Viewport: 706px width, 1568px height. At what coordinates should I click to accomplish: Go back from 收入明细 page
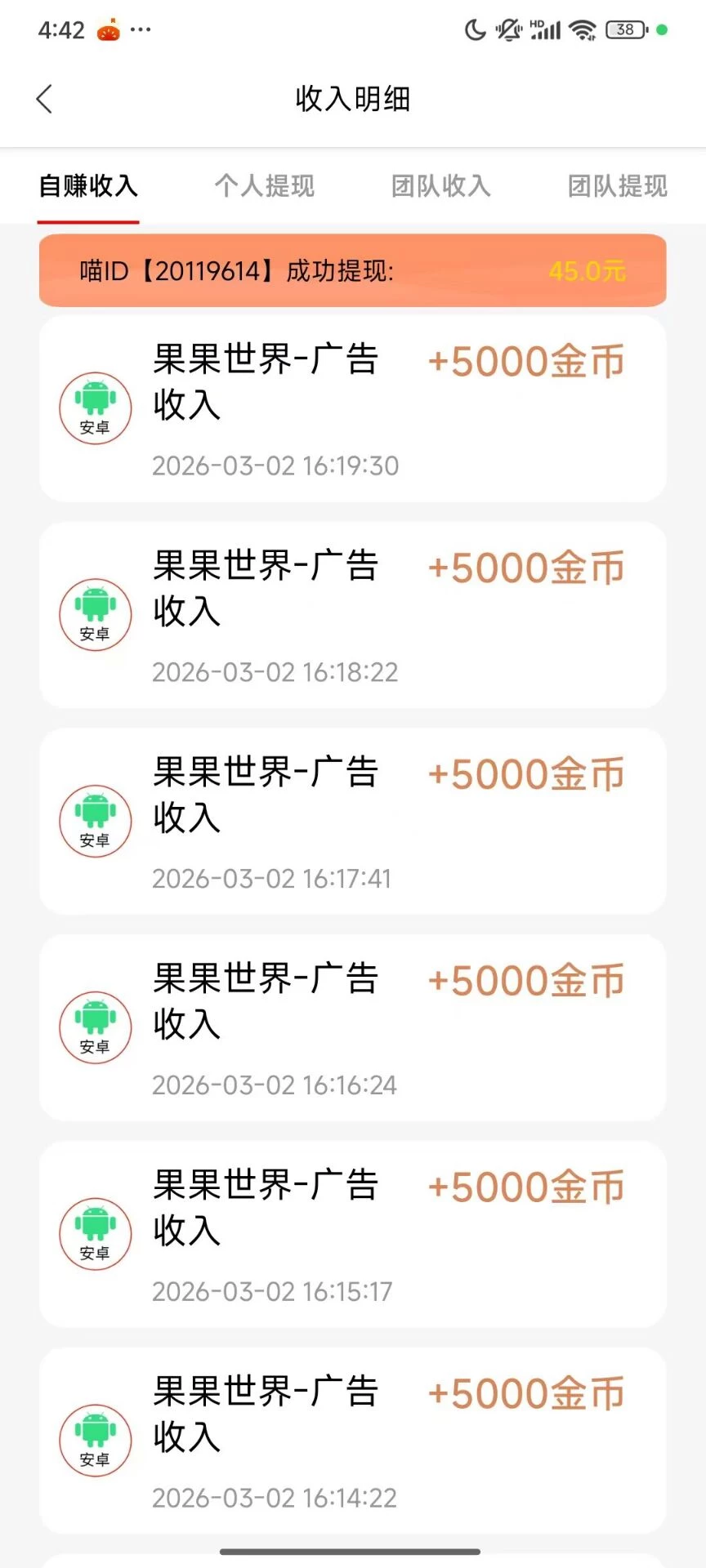point(45,100)
